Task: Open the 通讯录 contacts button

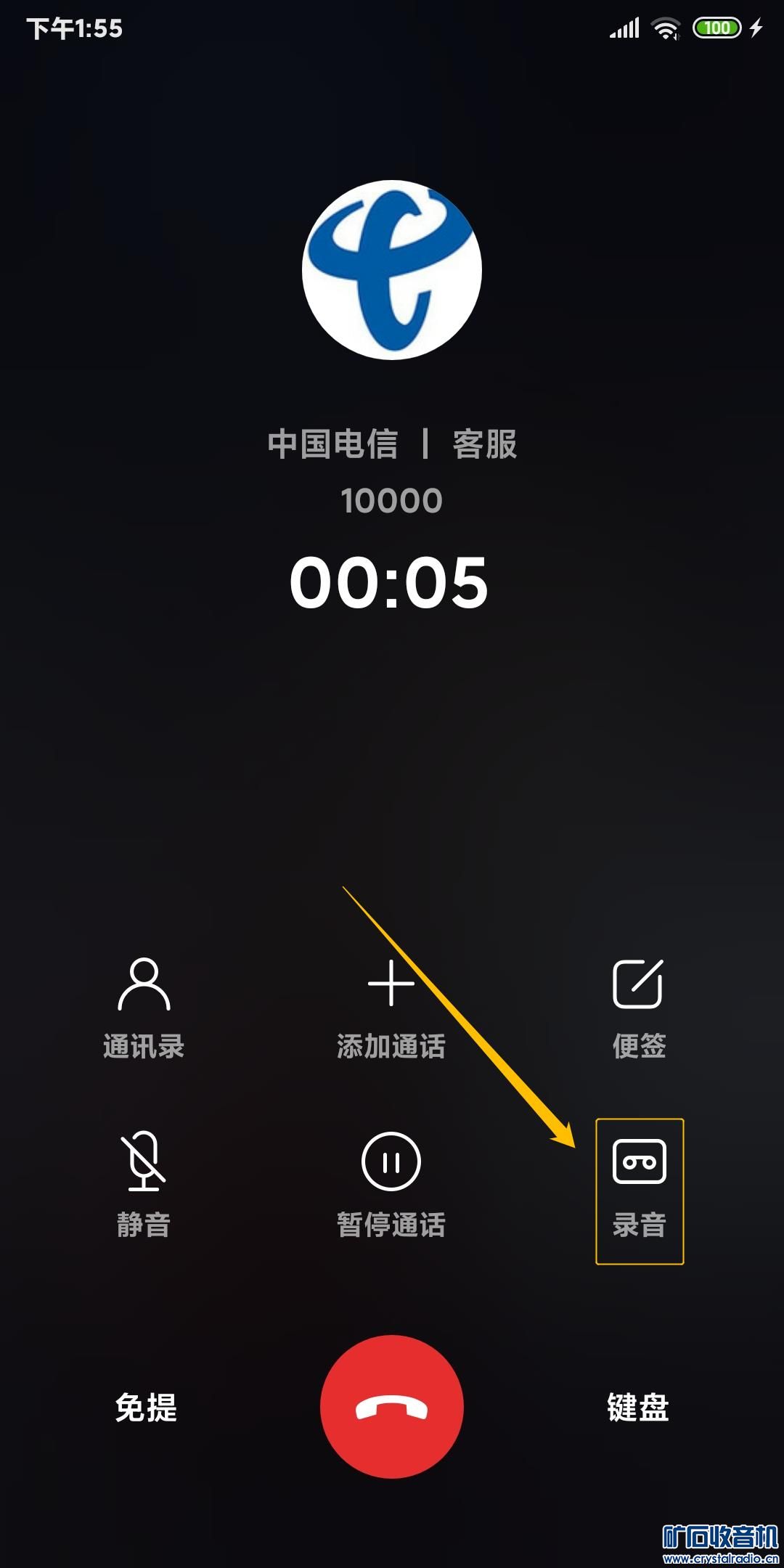Action: pos(144,1008)
